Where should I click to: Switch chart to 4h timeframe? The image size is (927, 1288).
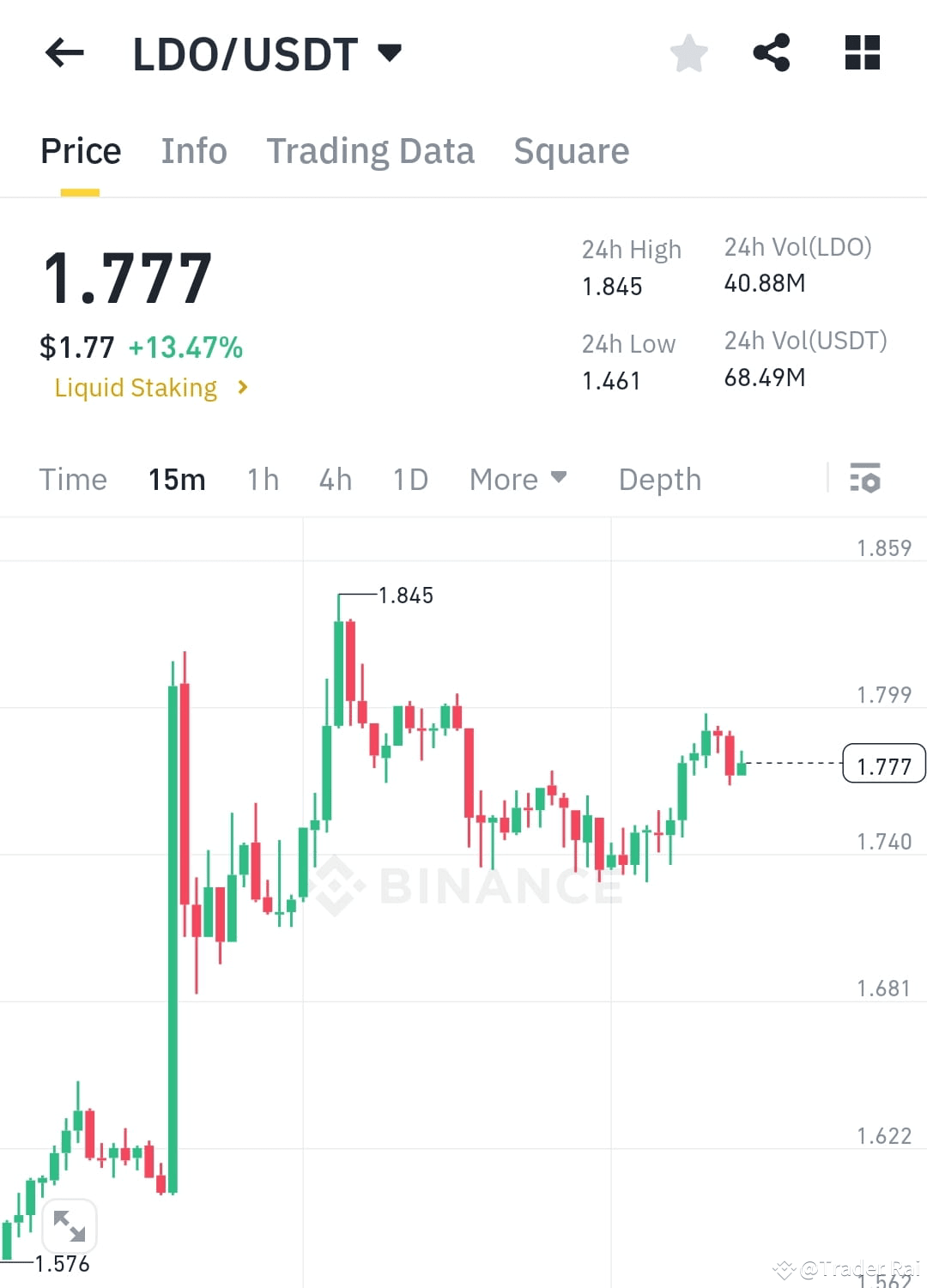335,479
